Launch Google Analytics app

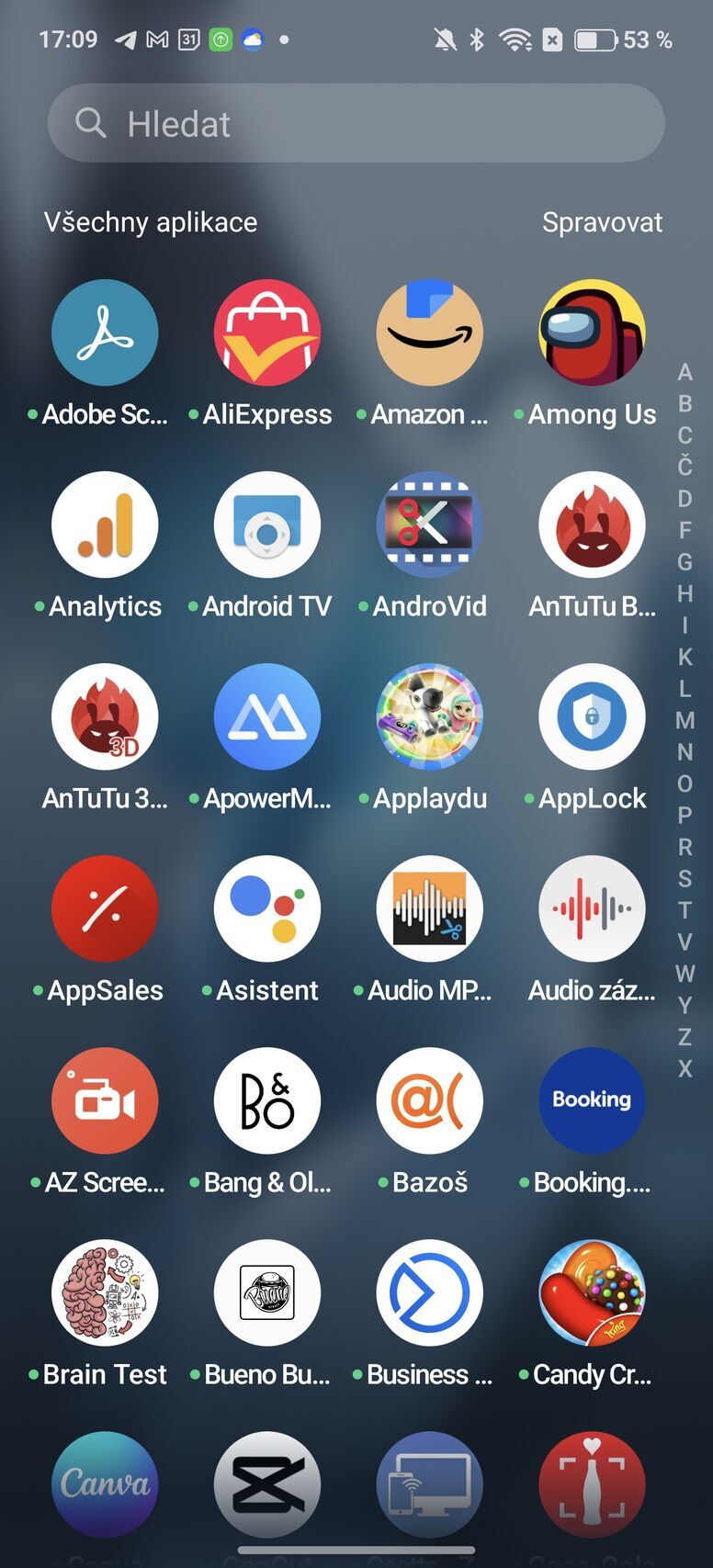(105, 525)
